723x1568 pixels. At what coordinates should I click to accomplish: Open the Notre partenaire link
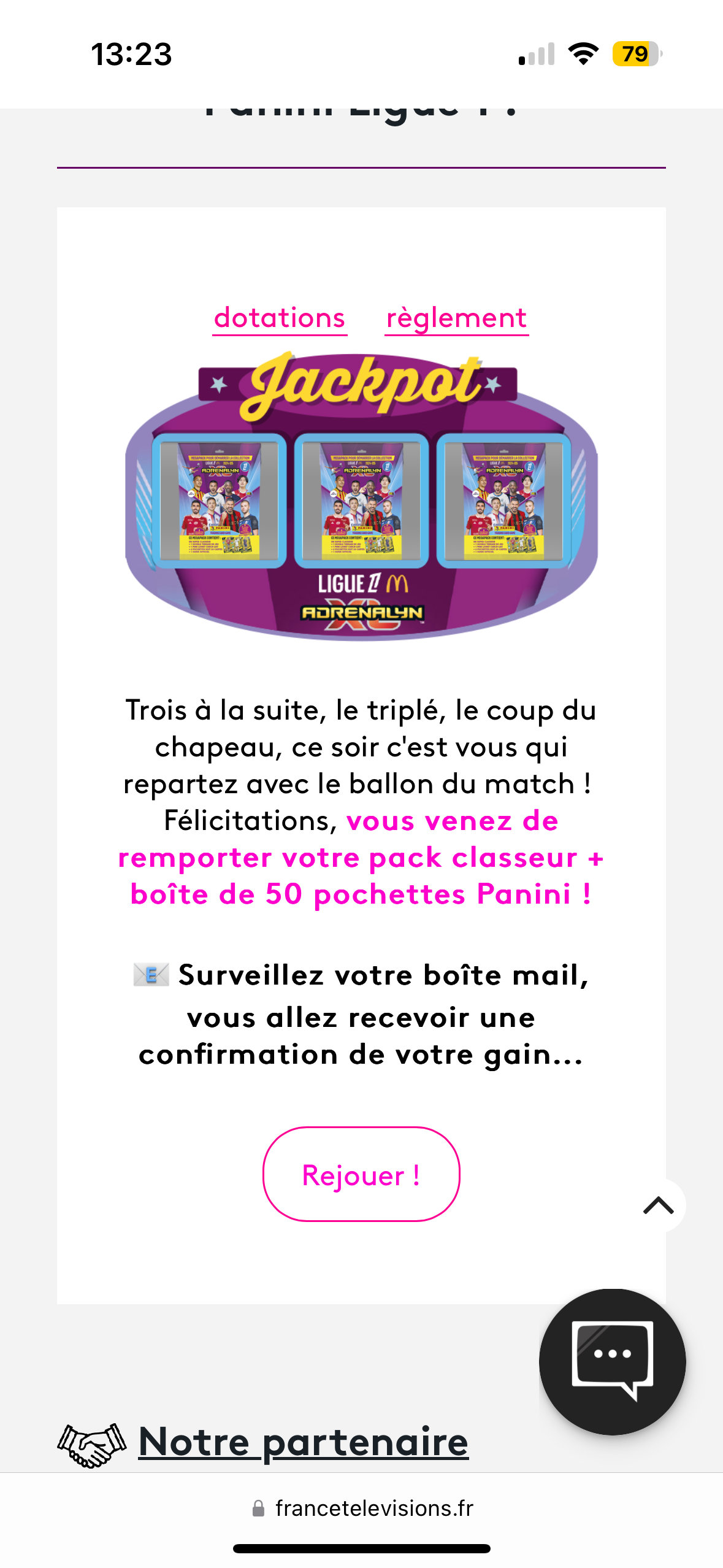(303, 1442)
